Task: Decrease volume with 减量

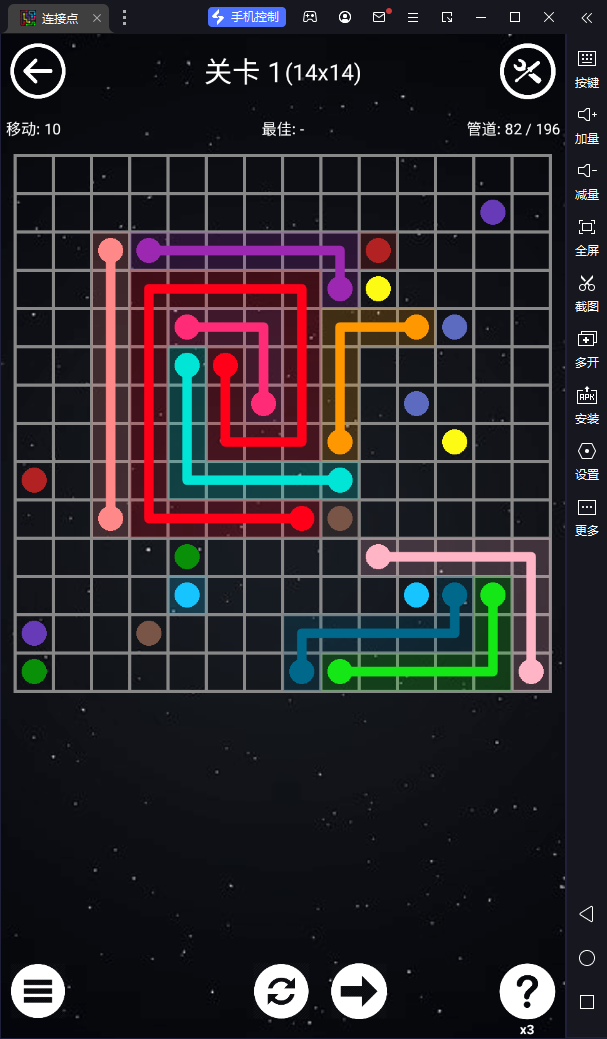Action: pos(587,180)
